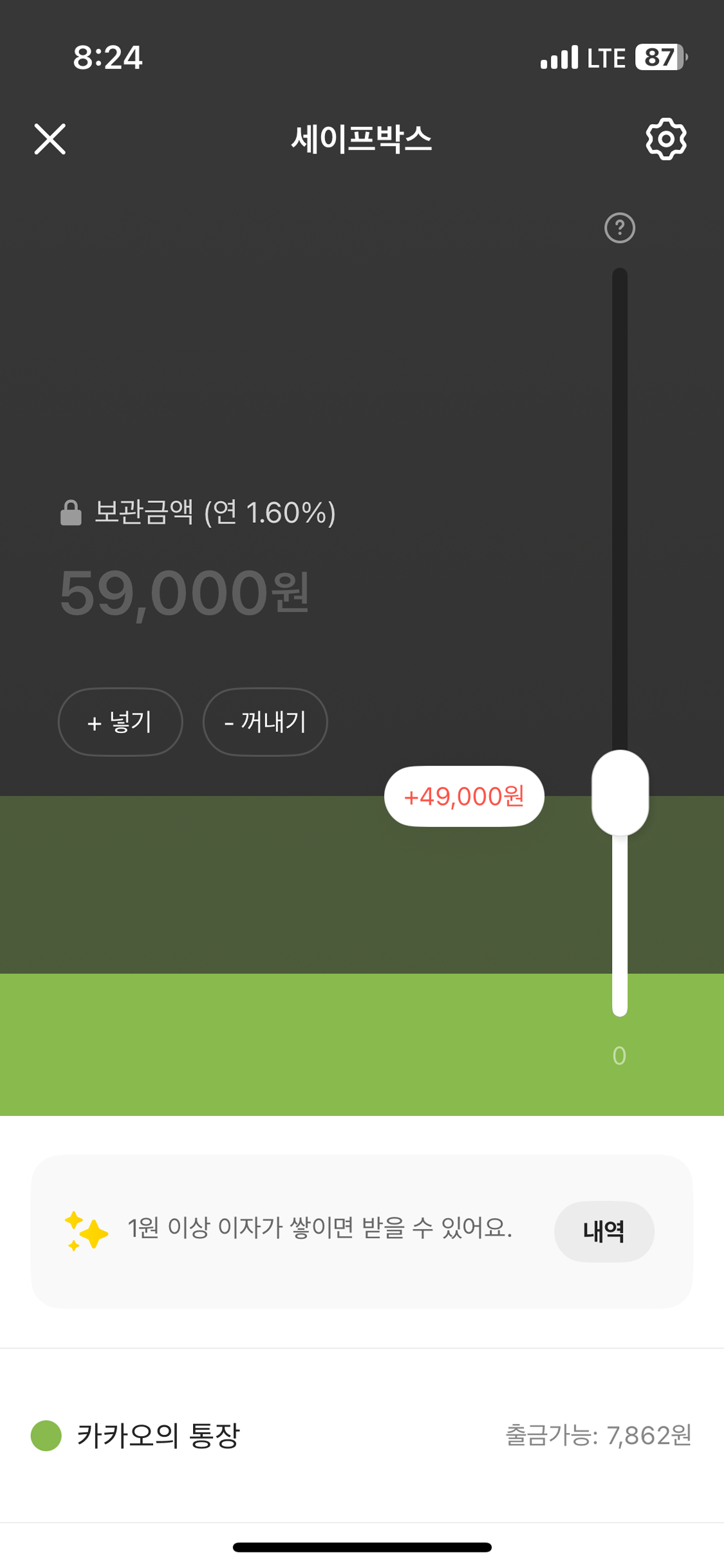
Task: Open the help question mark icon
Action: (x=620, y=228)
